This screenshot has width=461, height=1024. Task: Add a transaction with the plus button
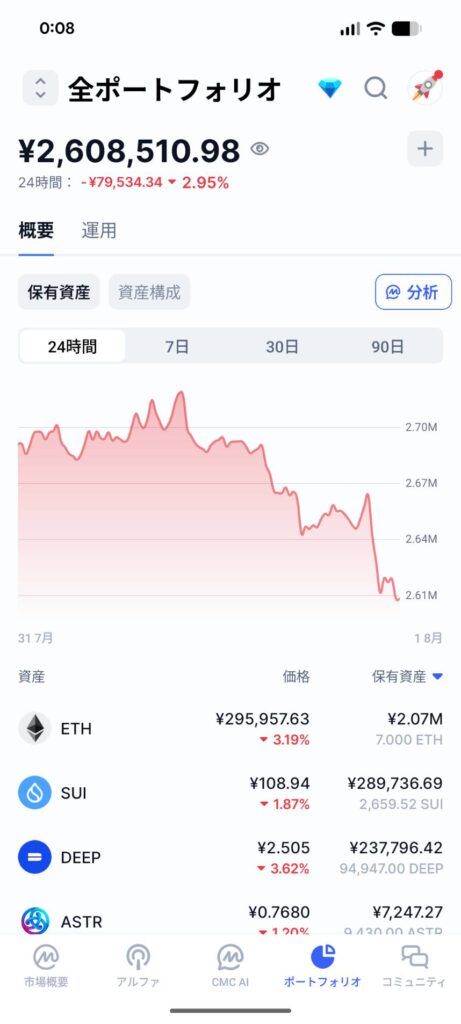(x=425, y=149)
